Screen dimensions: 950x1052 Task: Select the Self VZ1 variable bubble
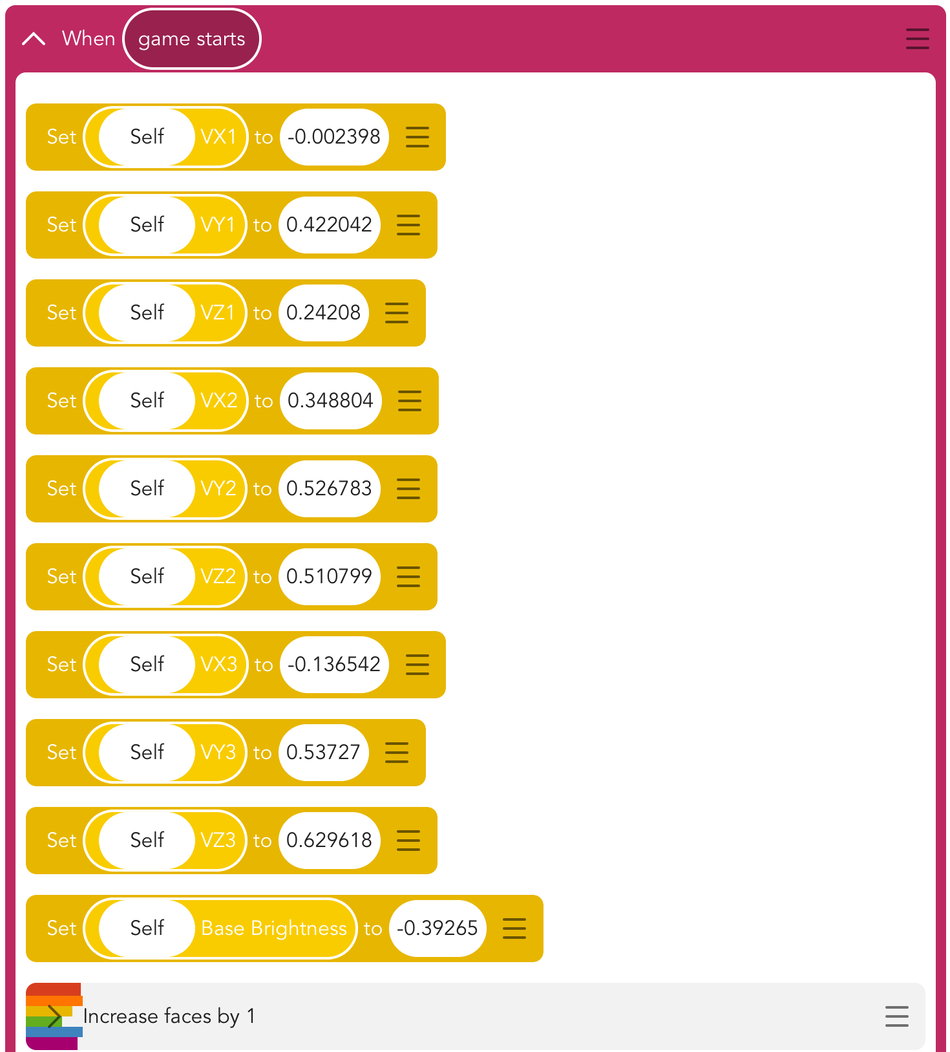(x=165, y=313)
